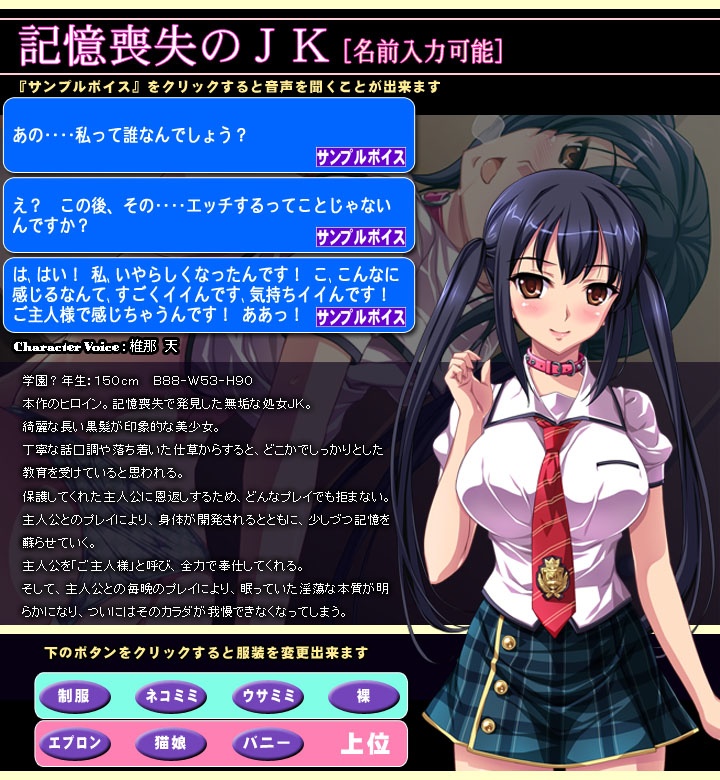Select the 猫娘 outfit button
Image resolution: width=720 pixels, height=780 pixels.
point(171,745)
